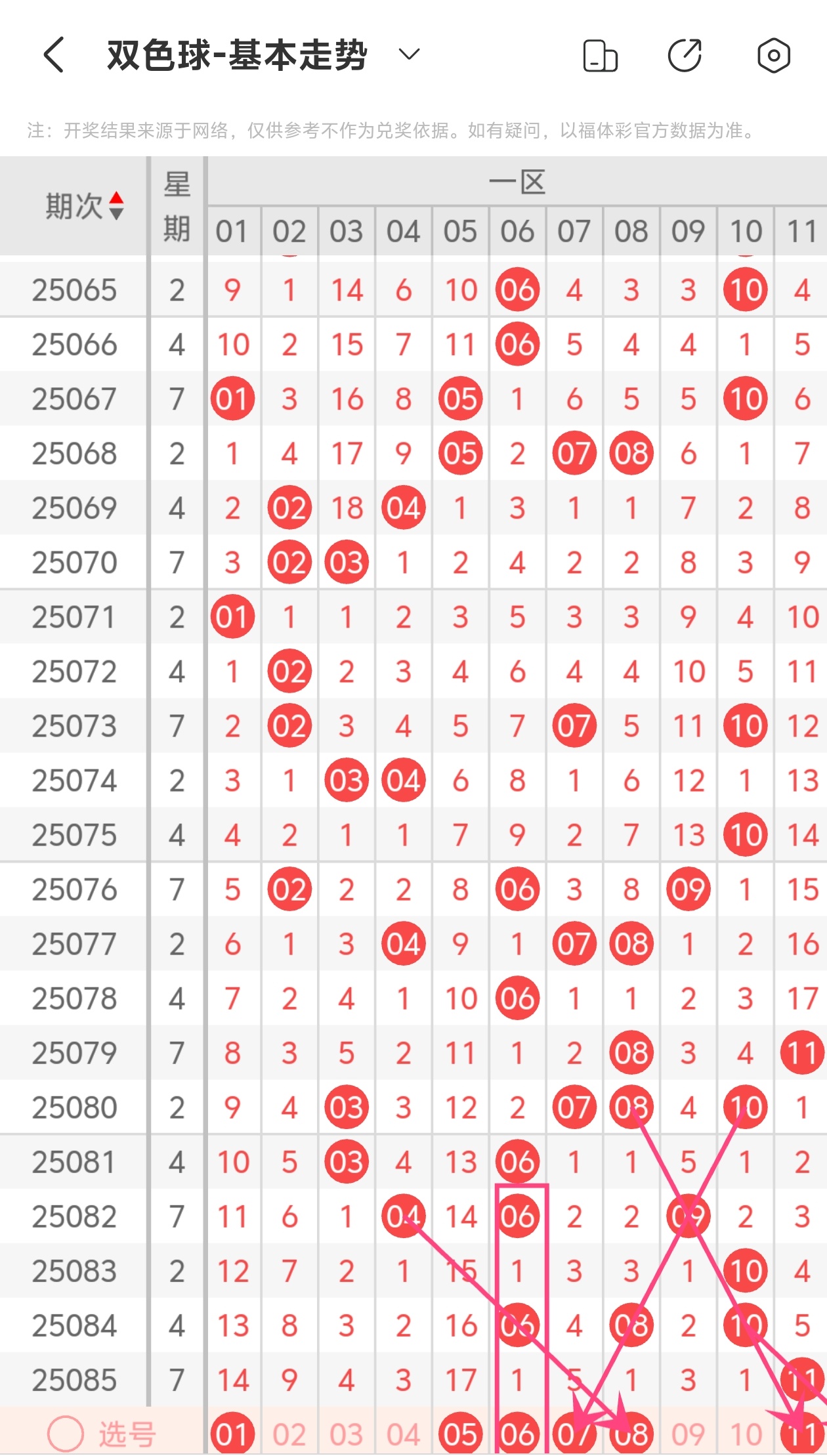Go back using the top-left arrow
This screenshot has height=1456, width=827.
point(54,54)
